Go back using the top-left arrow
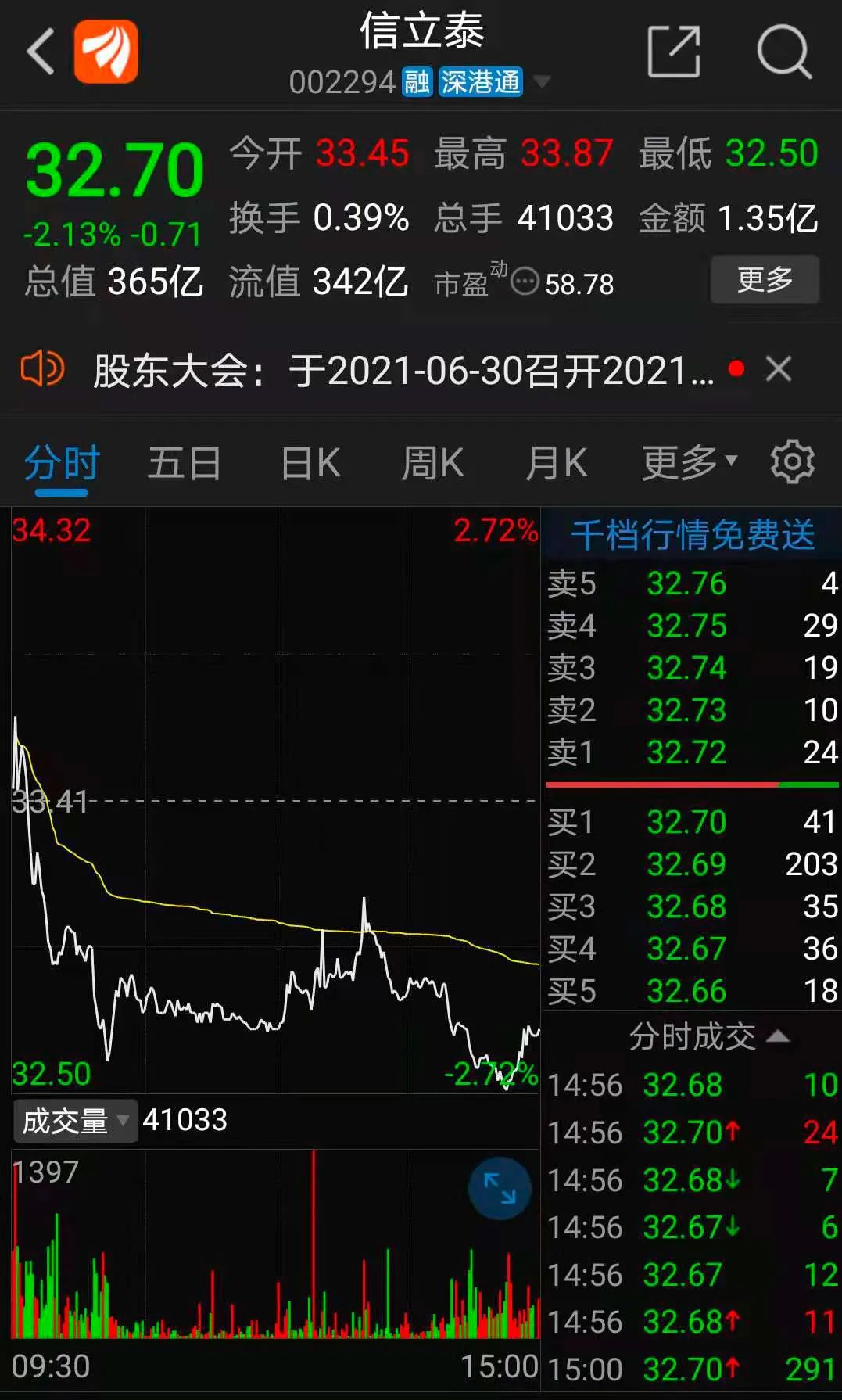Image resolution: width=842 pixels, height=1400 pixels. click(x=41, y=52)
